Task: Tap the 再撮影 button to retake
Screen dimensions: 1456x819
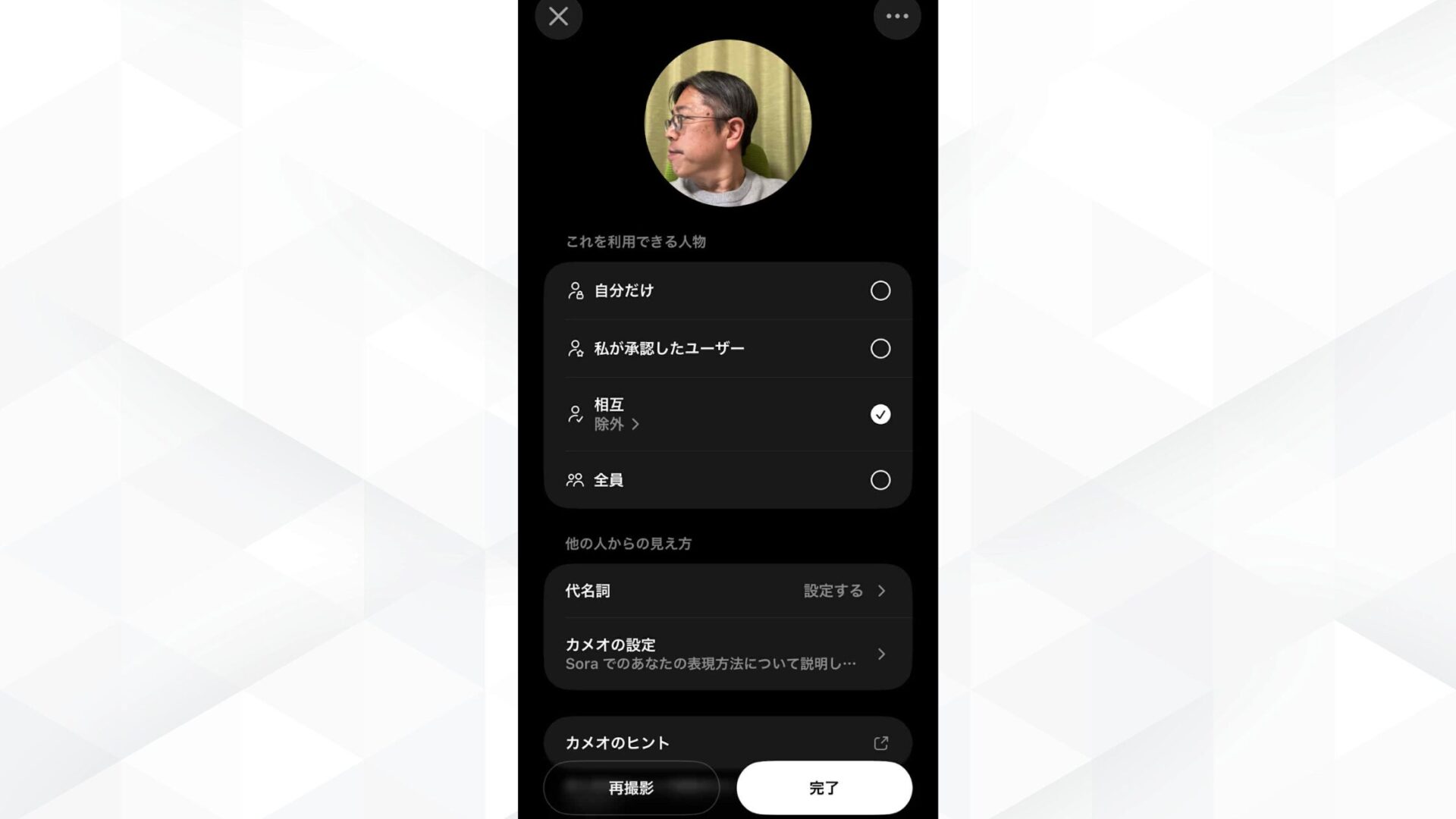Action: [x=631, y=788]
